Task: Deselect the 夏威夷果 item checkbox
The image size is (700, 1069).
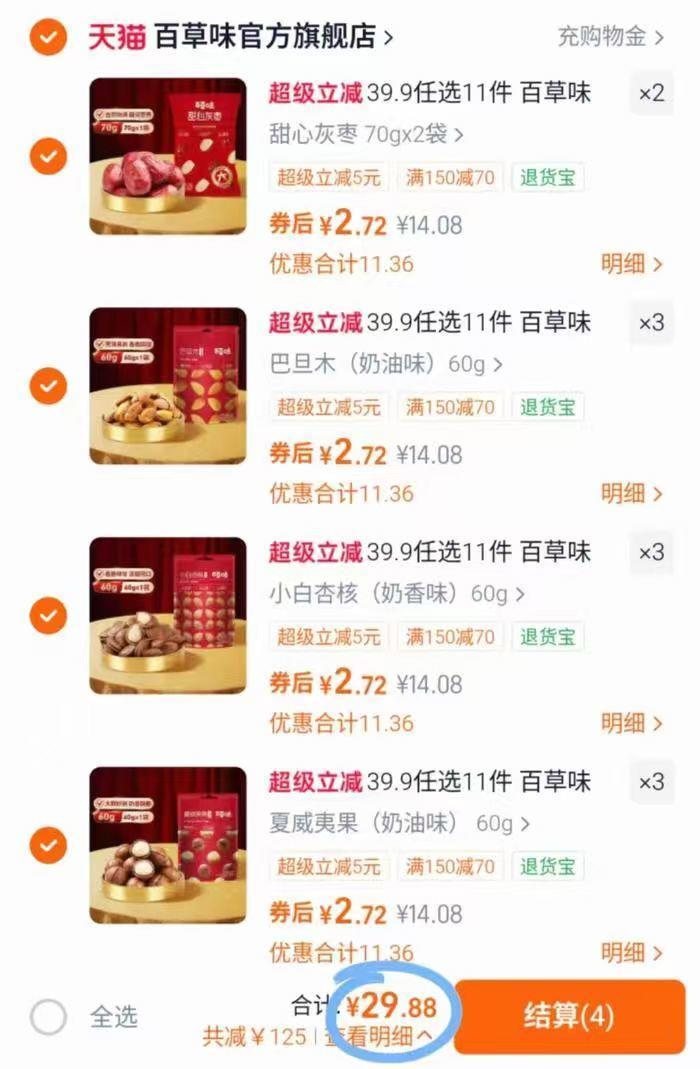Action: click(x=48, y=846)
